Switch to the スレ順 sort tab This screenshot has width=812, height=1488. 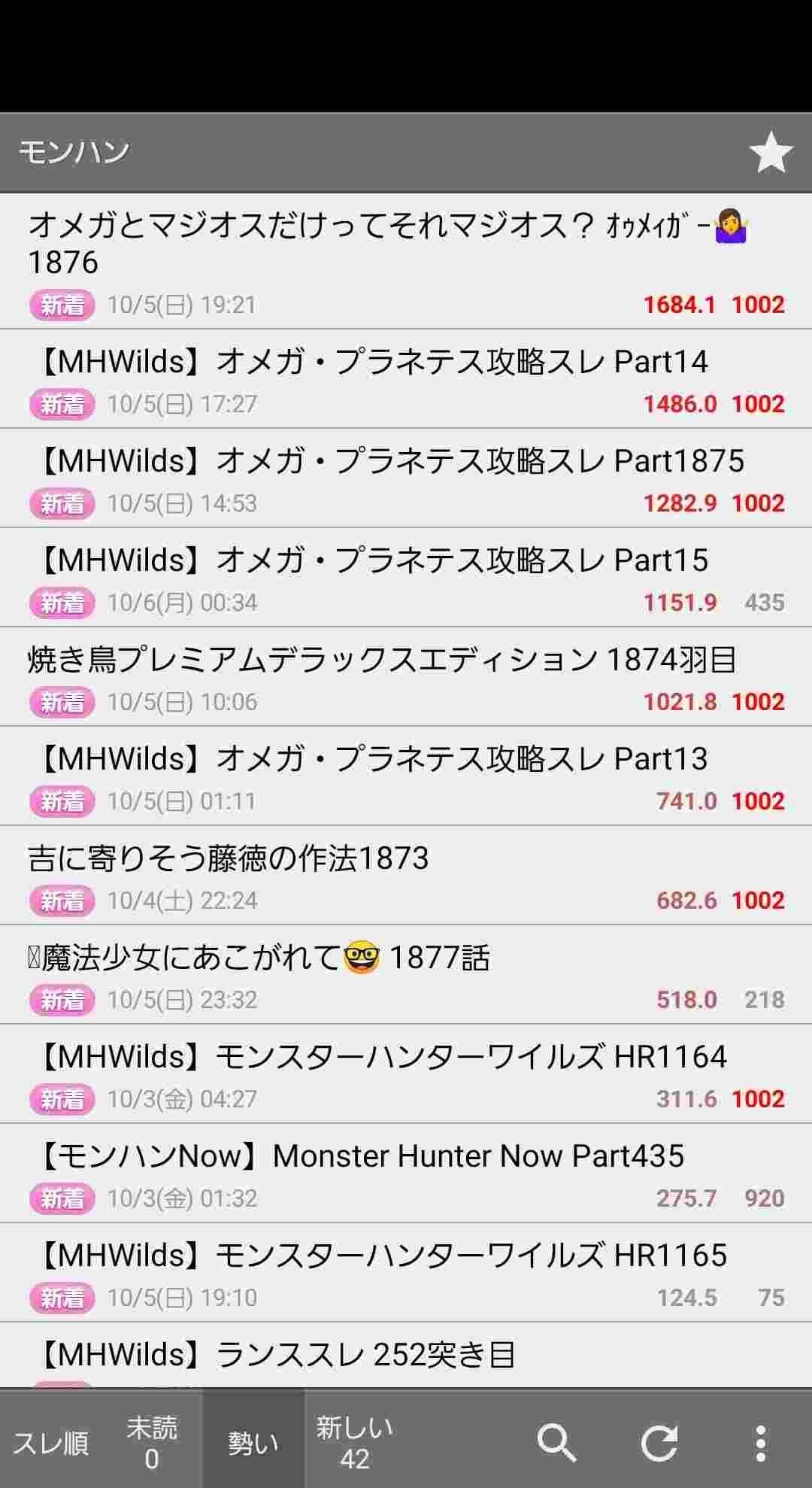point(51,1442)
